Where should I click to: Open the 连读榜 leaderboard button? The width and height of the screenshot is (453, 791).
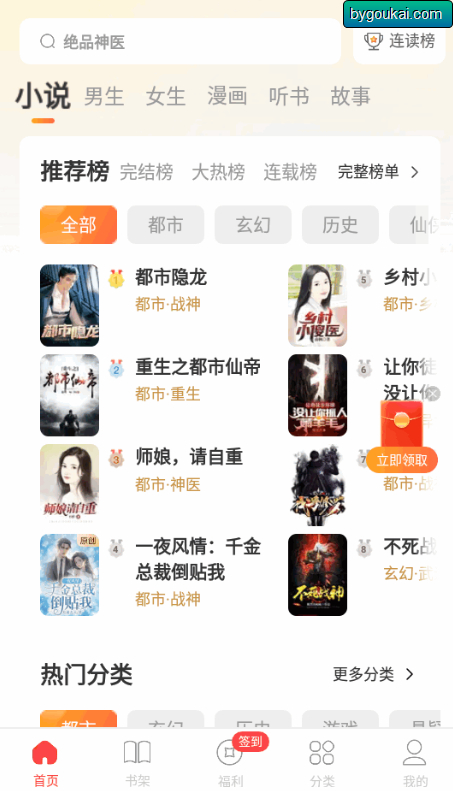[399, 41]
